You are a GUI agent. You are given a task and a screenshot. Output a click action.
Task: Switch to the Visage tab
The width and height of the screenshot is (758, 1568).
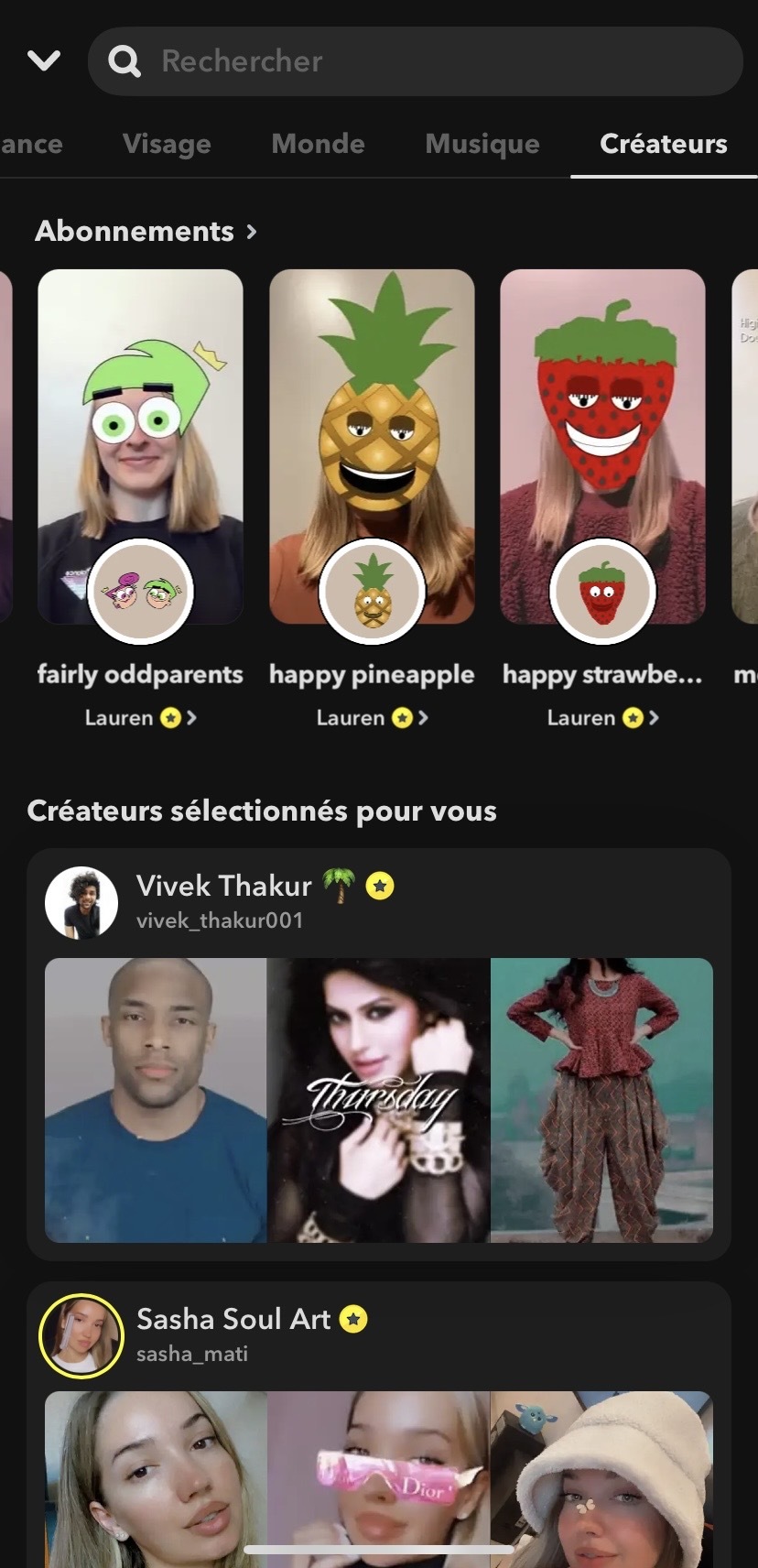(167, 144)
